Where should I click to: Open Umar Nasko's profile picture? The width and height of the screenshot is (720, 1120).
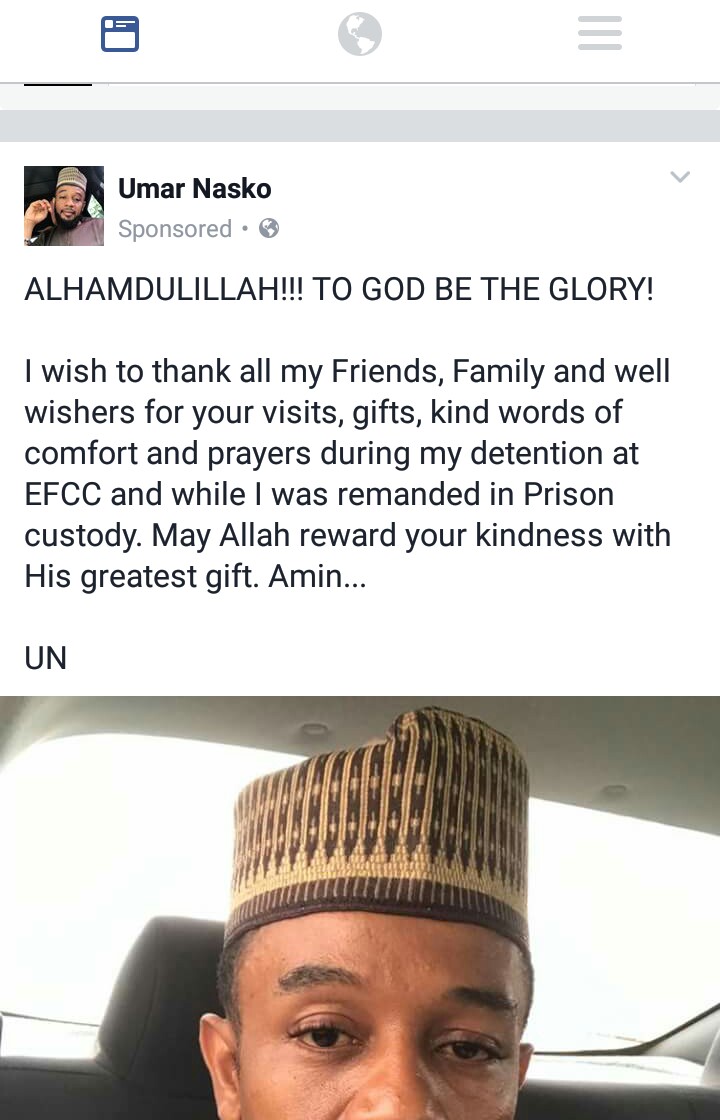64,206
